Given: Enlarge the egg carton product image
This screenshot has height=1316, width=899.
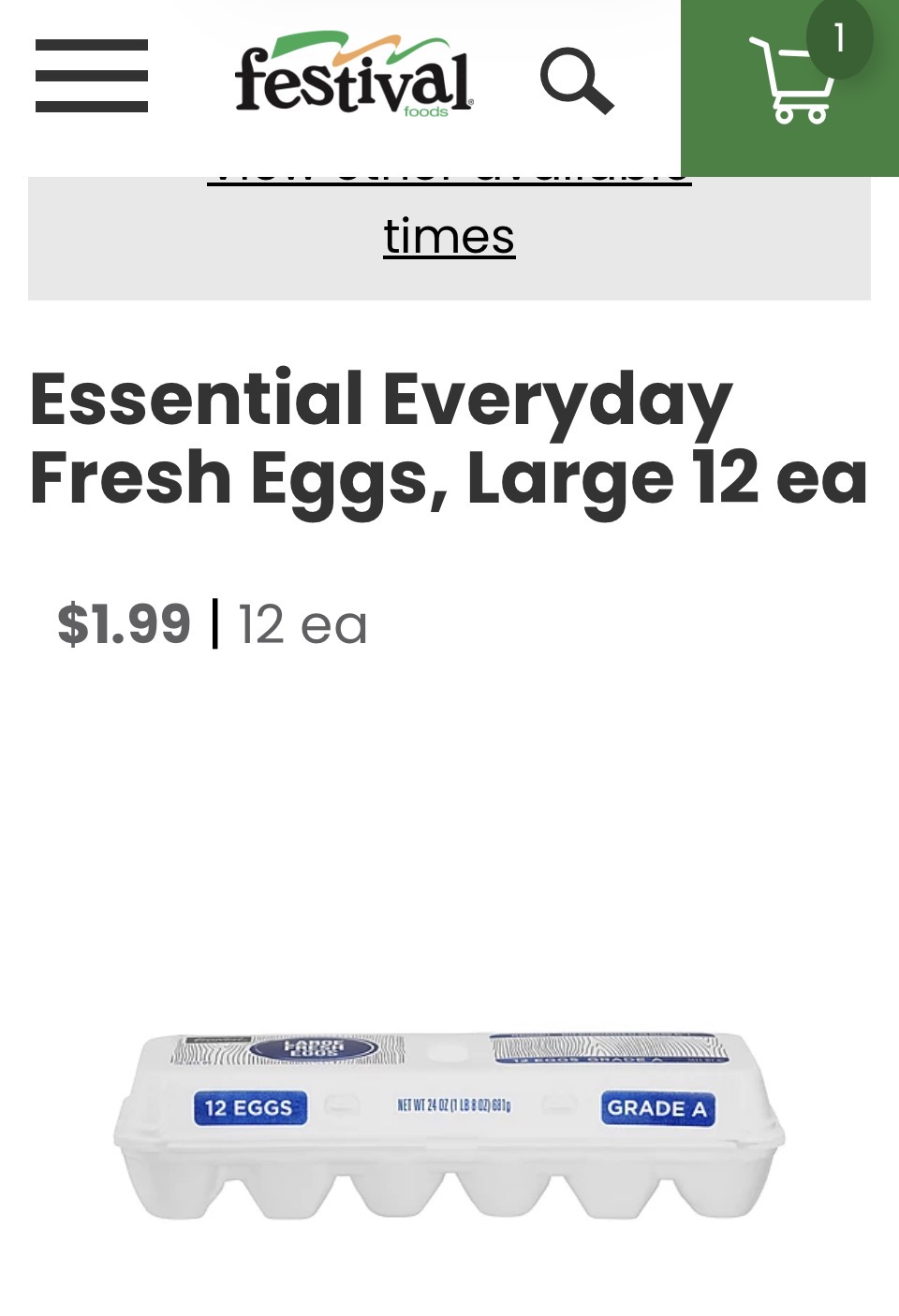Looking at the screenshot, I should (x=449, y=1123).
